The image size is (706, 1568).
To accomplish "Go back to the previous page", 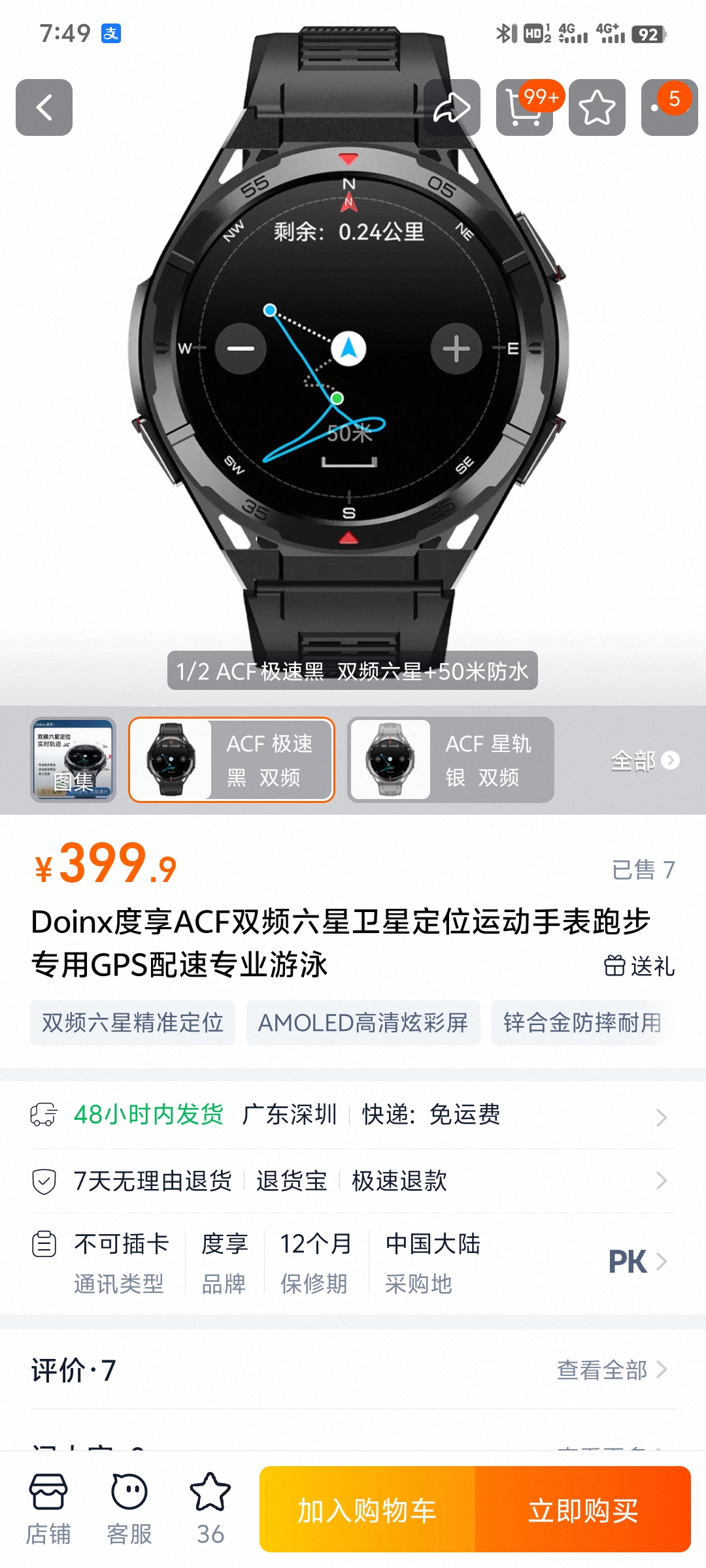I will click(44, 108).
